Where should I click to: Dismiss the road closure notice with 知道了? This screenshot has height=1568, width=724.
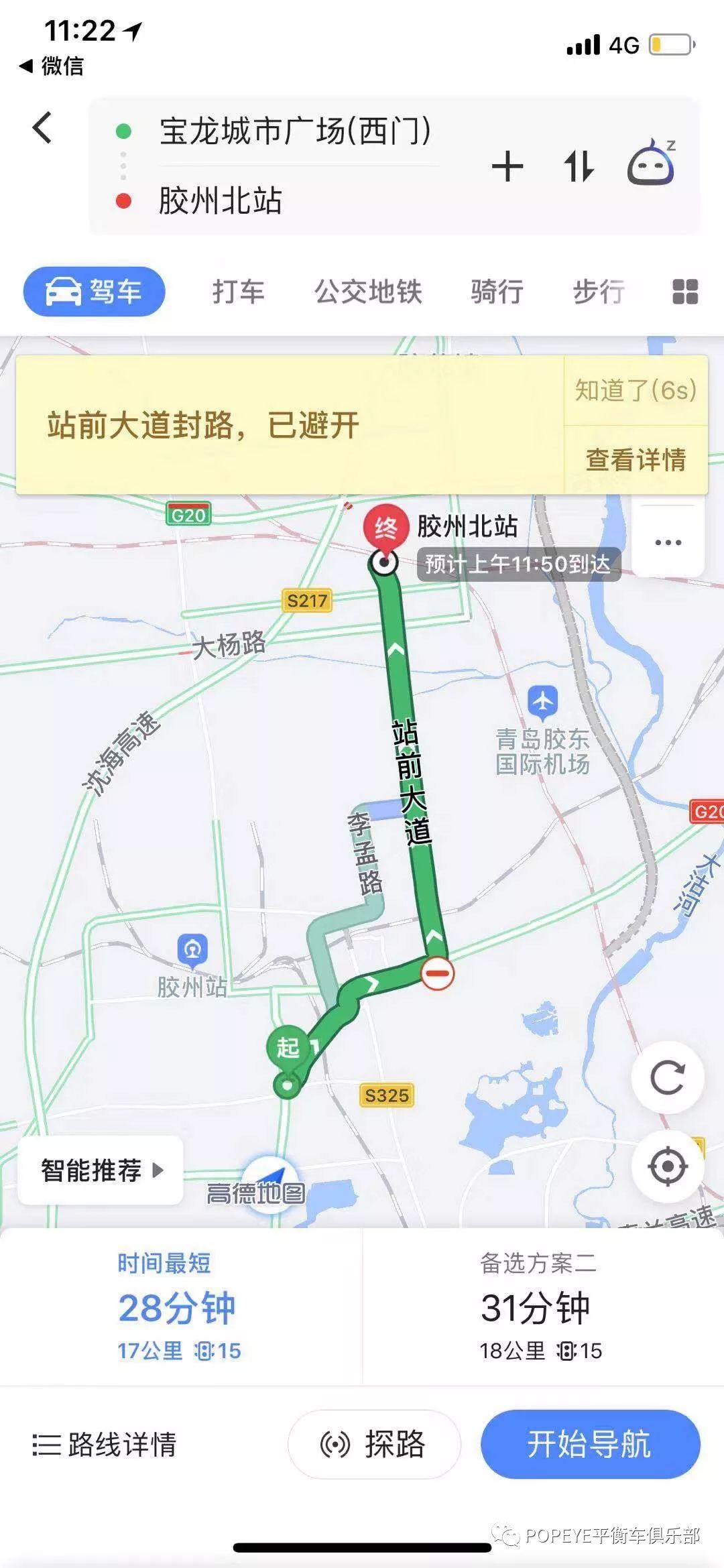tap(636, 390)
